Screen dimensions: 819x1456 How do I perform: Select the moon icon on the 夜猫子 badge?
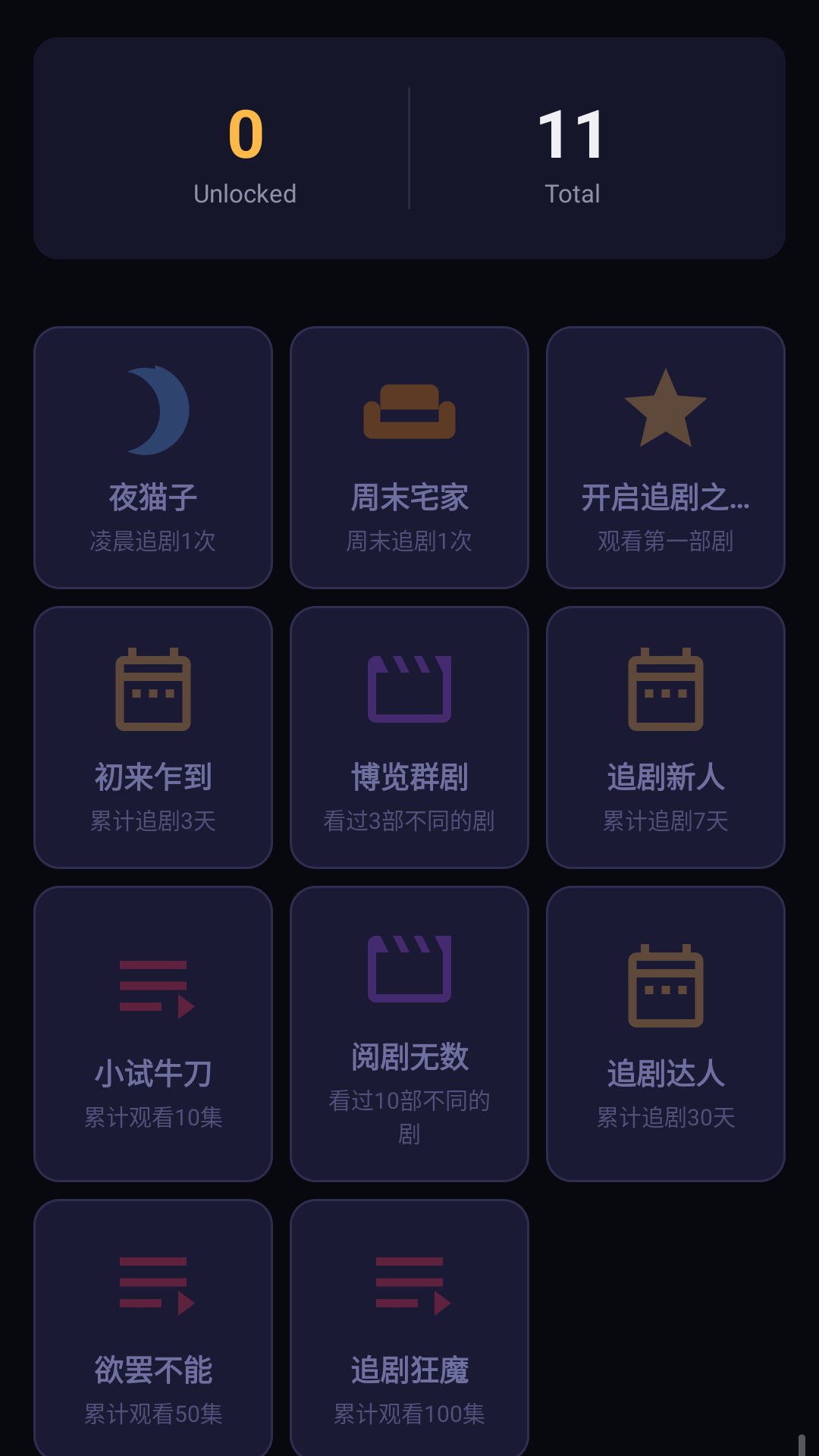pos(155,409)
